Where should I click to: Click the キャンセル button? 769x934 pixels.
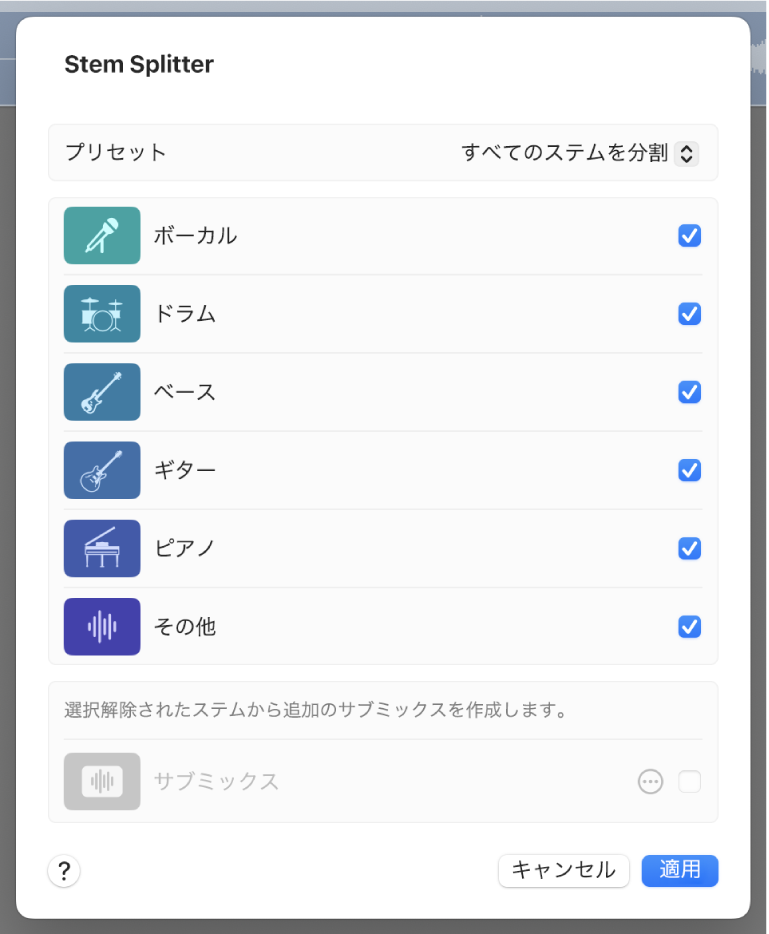pos(563,871)
